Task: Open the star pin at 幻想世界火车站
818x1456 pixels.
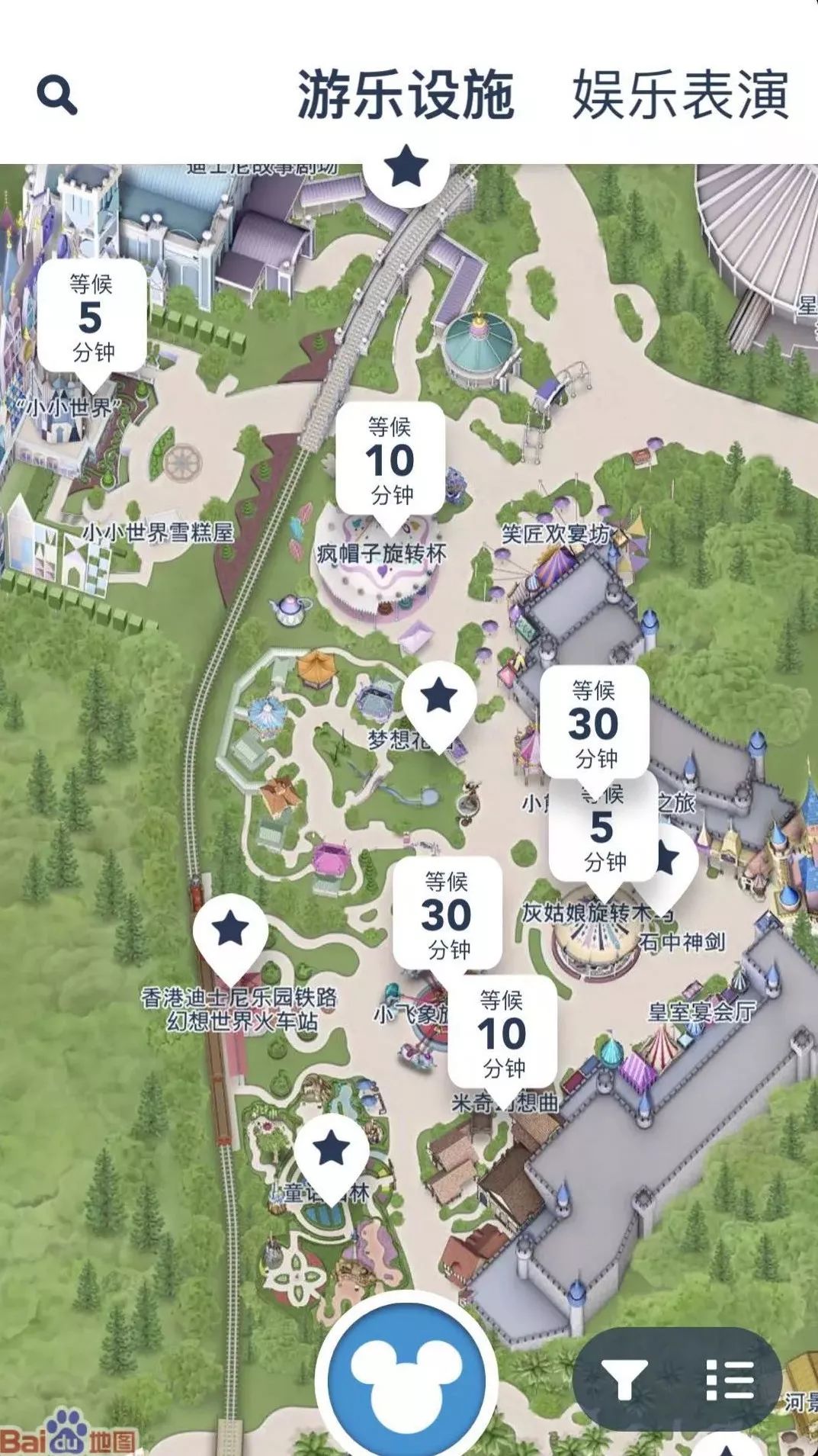Action: click(230, 930)
